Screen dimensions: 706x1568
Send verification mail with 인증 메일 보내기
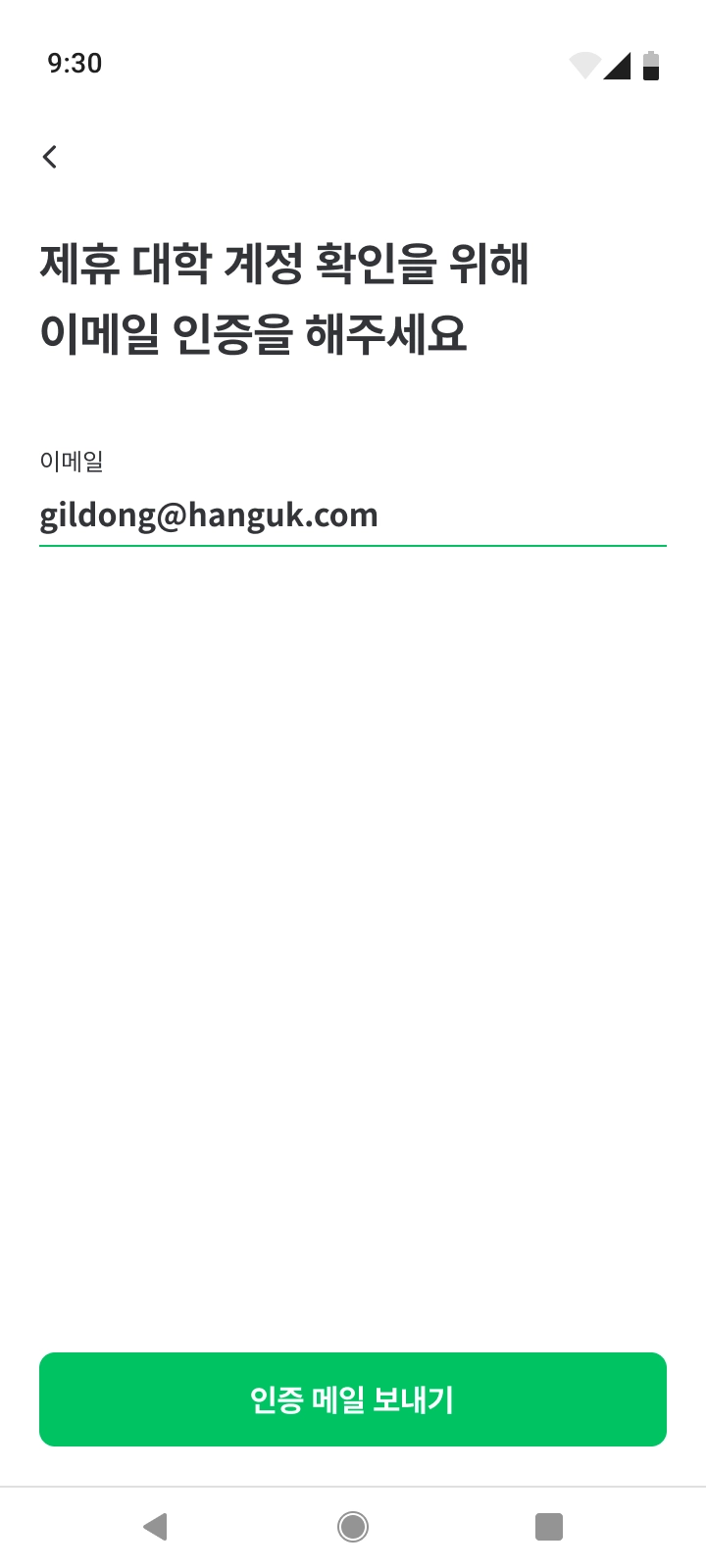tap(353, 1399)
